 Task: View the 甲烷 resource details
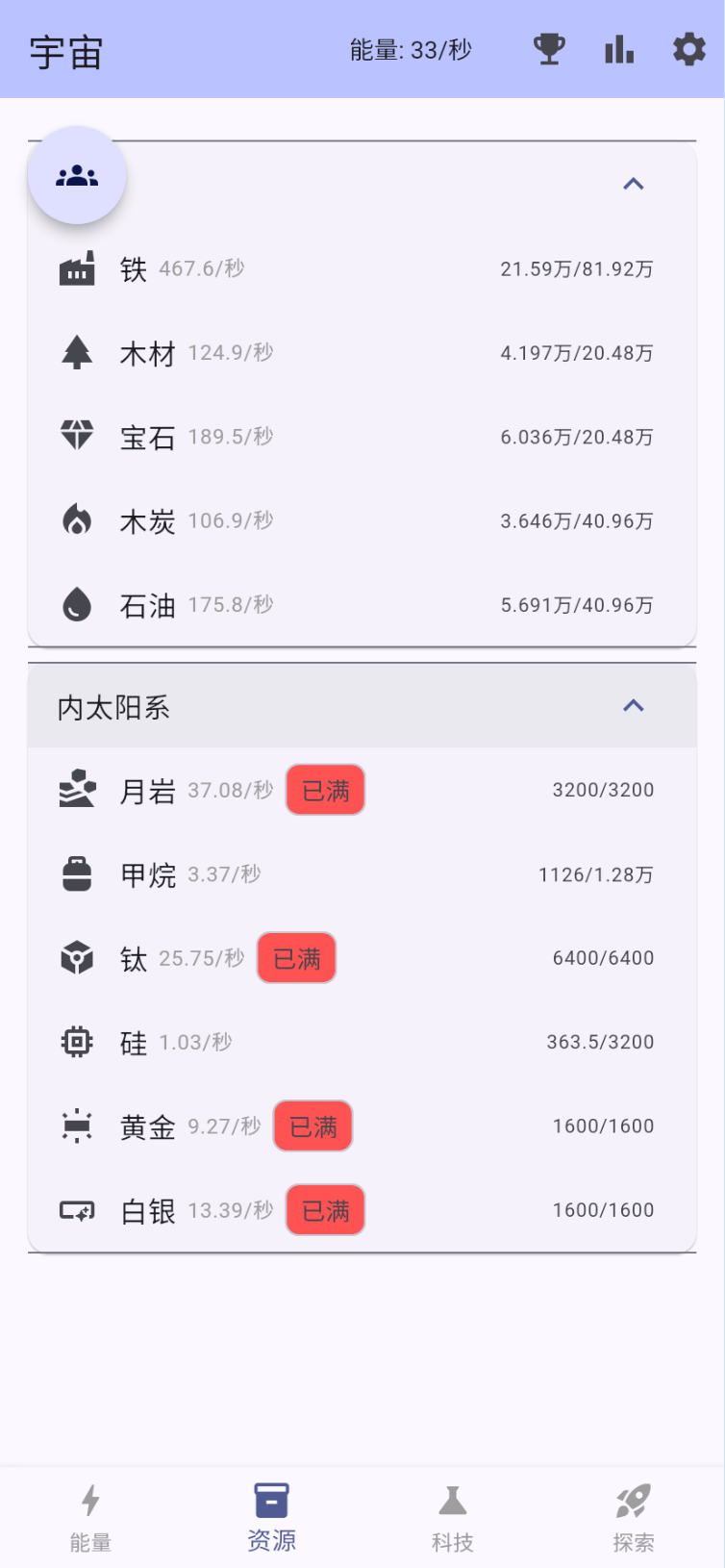[362, 874]
